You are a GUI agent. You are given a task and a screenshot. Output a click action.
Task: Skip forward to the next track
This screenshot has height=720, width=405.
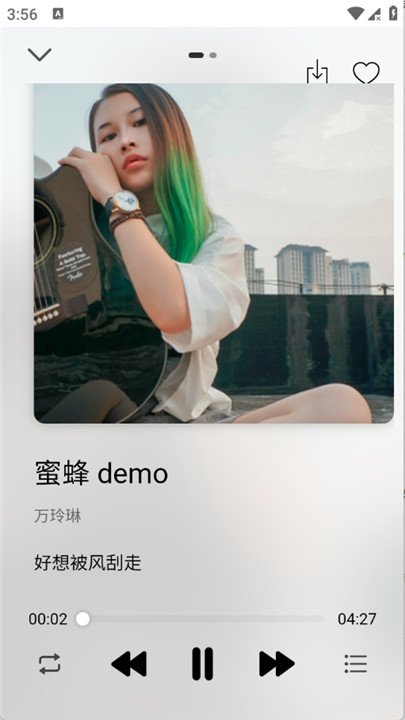coord(276,664)
